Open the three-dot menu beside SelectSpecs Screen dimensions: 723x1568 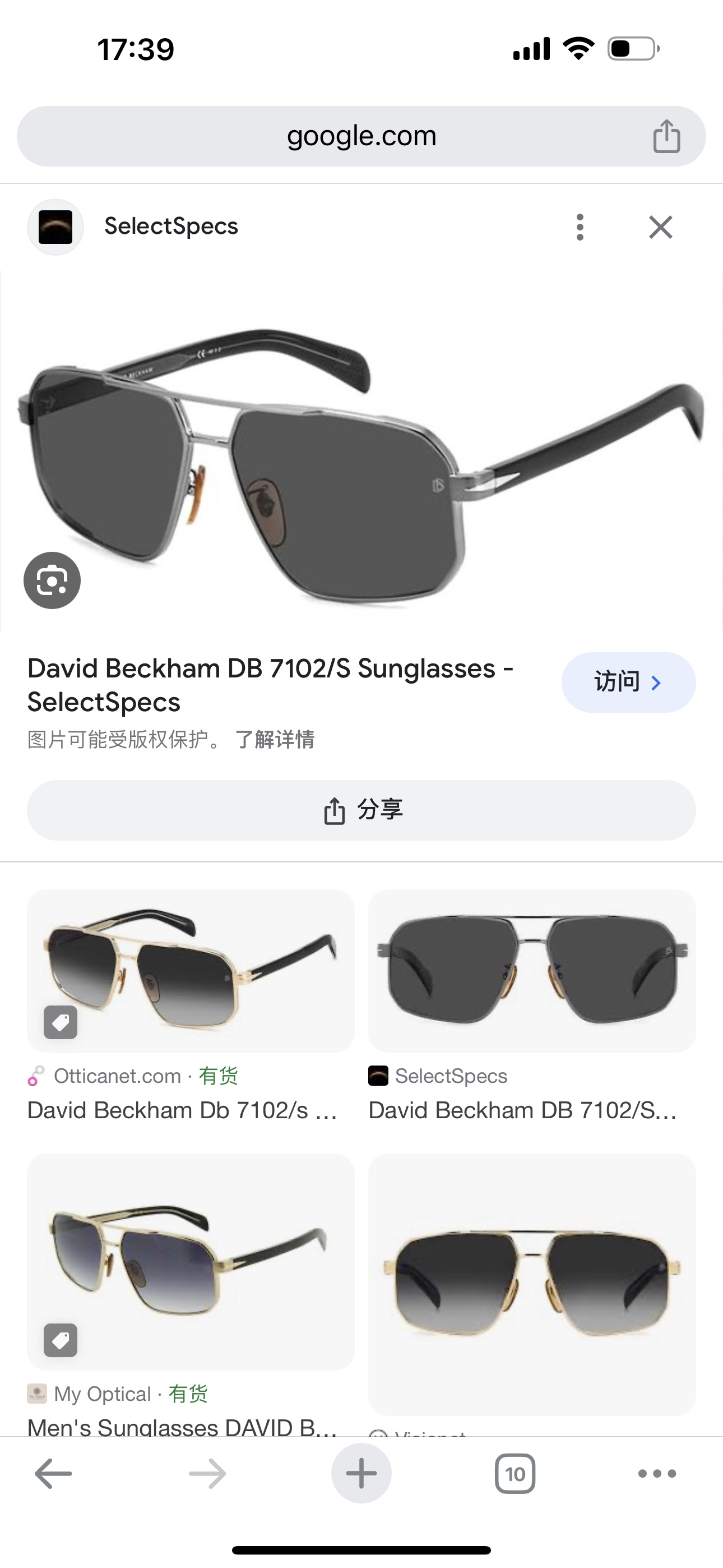click(x=580, y=227)
